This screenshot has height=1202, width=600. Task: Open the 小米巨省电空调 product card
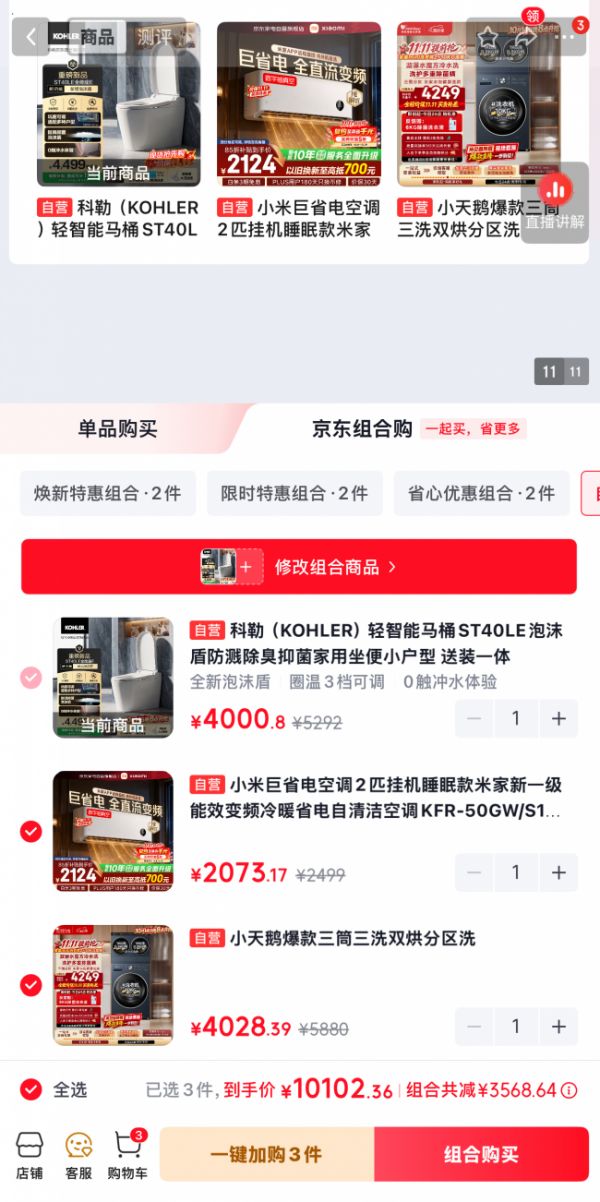point(299,130)
